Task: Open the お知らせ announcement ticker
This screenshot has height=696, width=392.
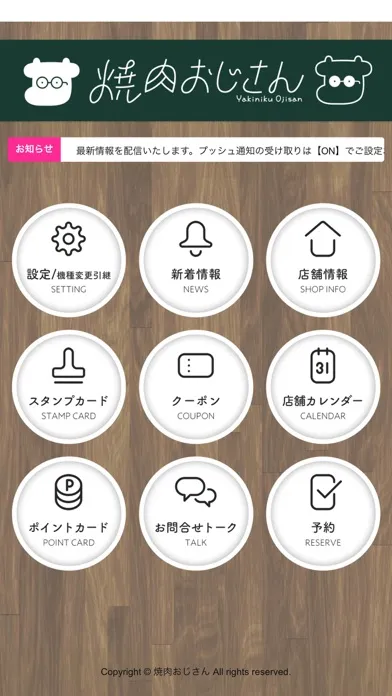Action: click(196, 150)
